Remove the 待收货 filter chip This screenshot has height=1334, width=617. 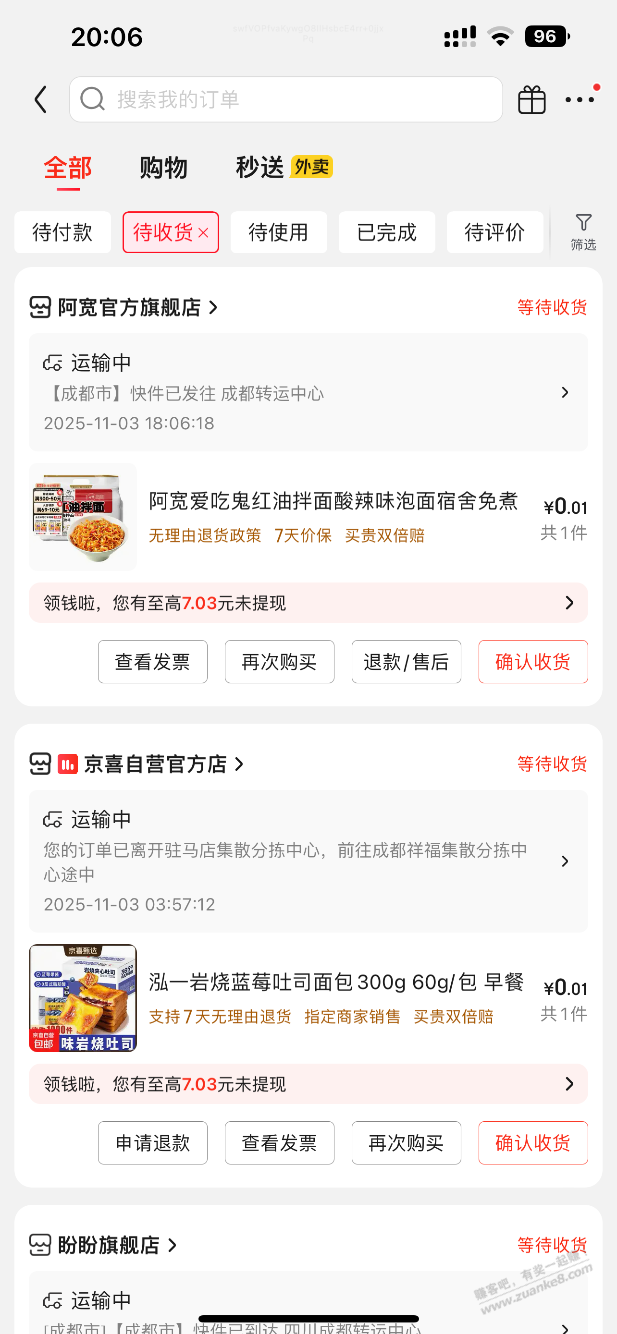203,233
